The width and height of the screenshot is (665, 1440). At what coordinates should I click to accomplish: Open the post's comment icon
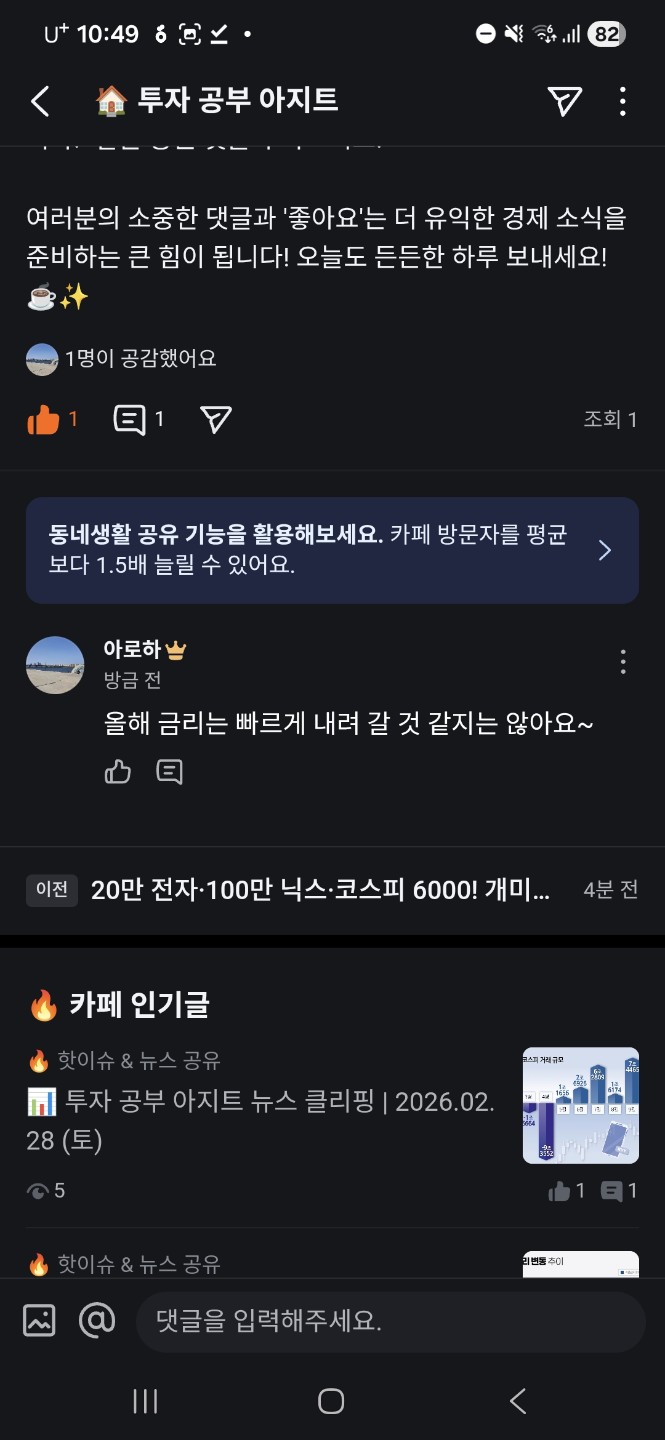click(x=130, y=420)
